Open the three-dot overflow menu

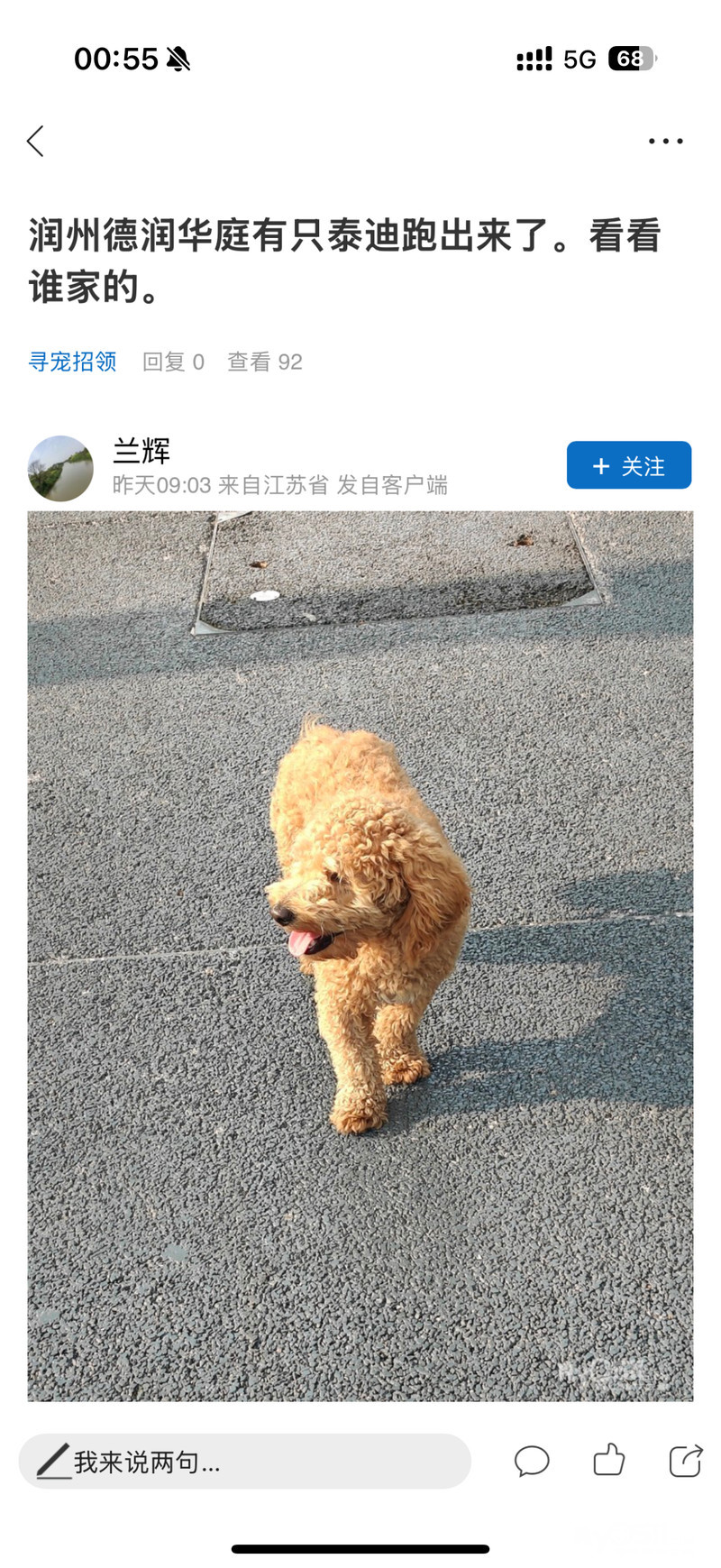[665, 142]
